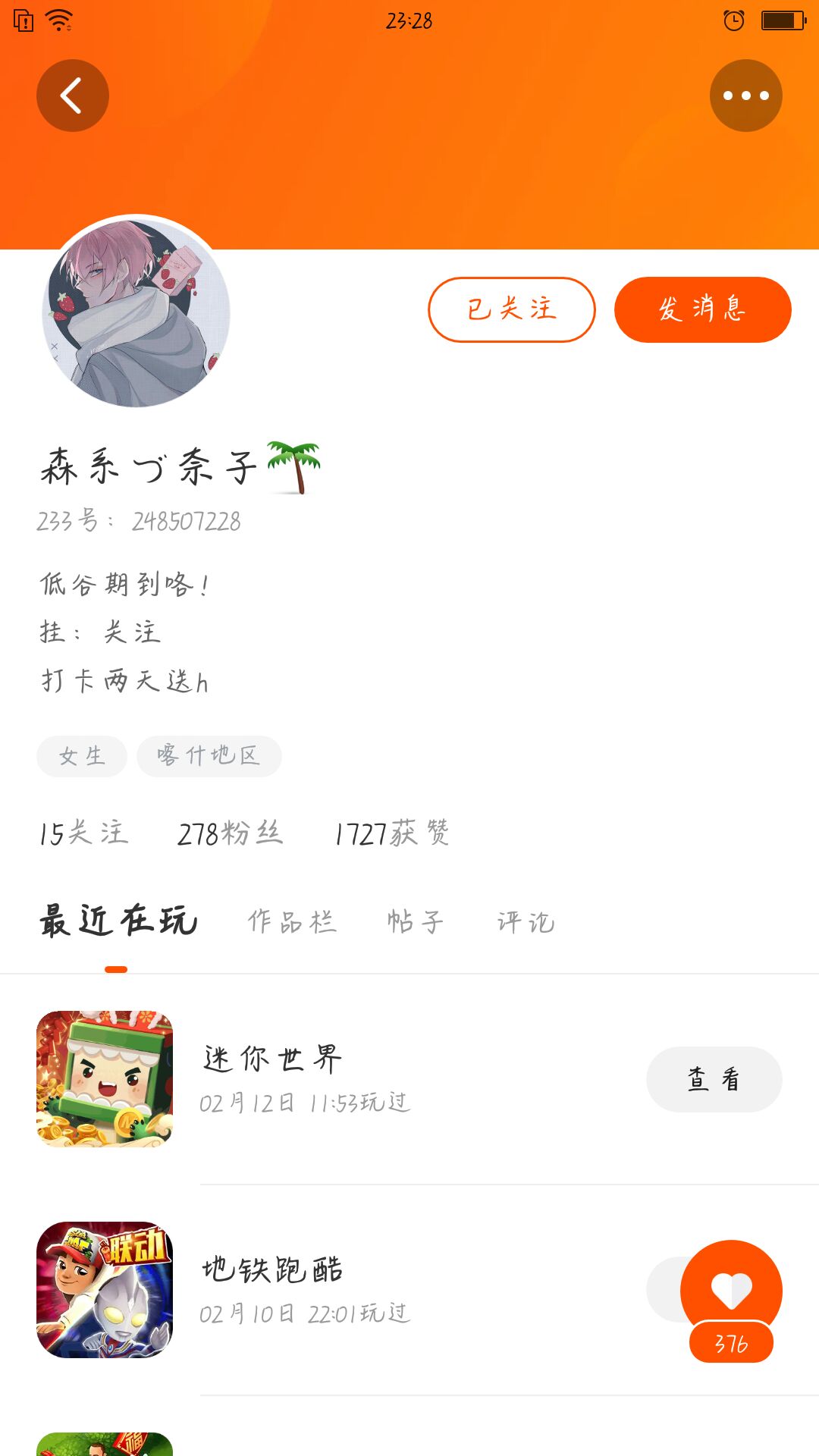
Task: View the user's profile avatar
Action: [136, 312]
